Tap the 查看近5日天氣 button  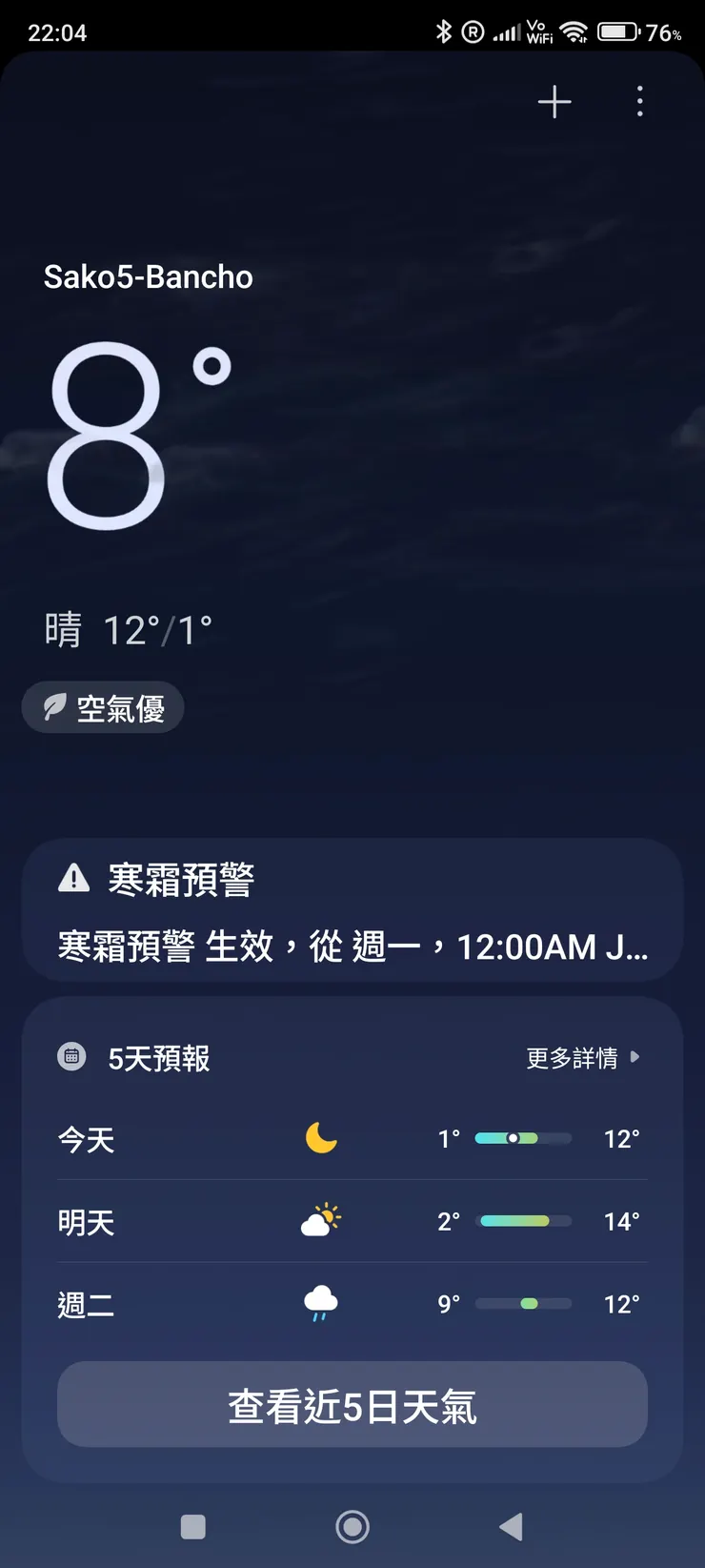pyautogui.click(x=352, y=1404)
